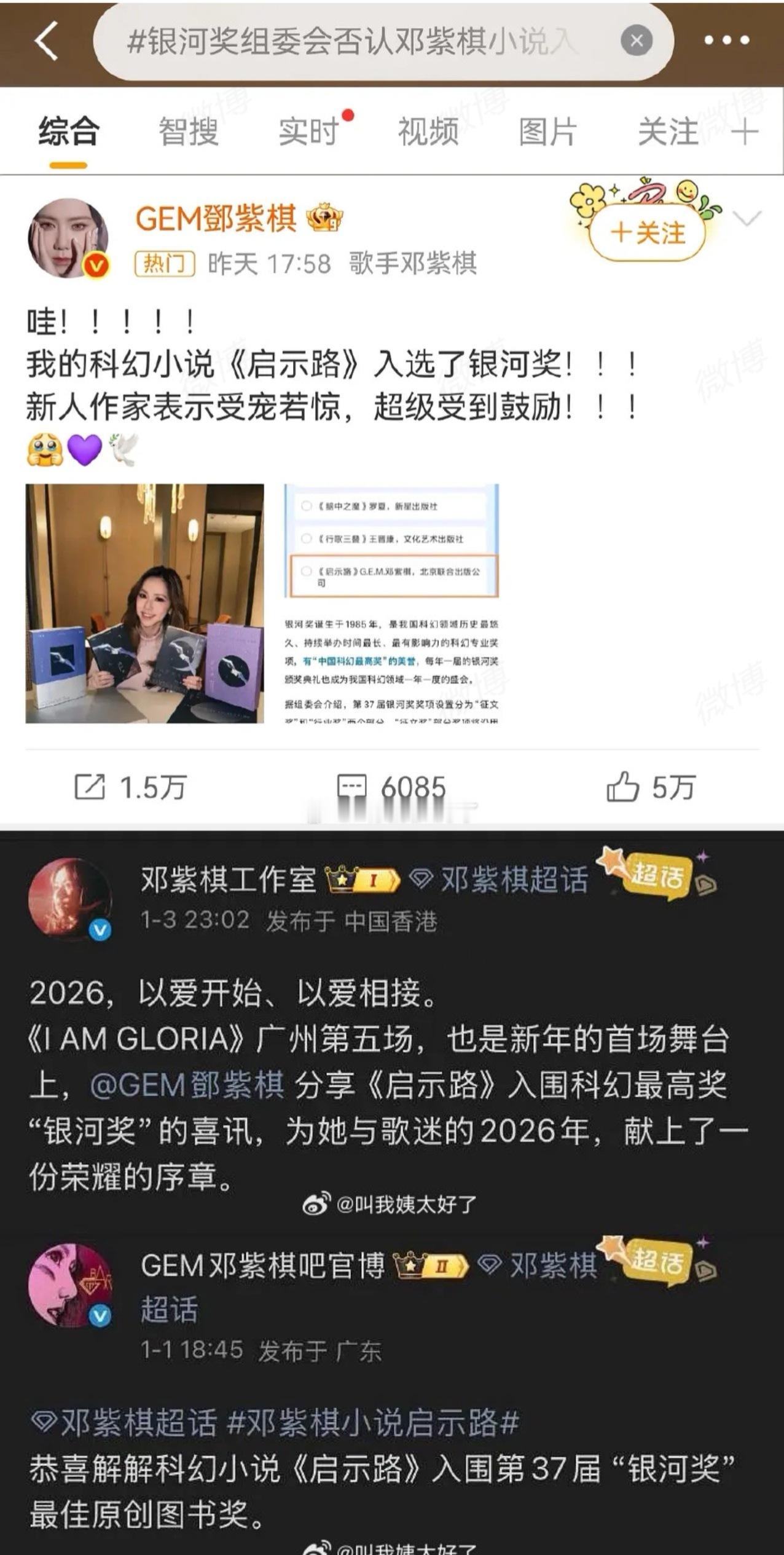Select the 《行歌三叠》 radio button
The image size is (784, 1555).
pyautogui.click(x=306, y=539)
